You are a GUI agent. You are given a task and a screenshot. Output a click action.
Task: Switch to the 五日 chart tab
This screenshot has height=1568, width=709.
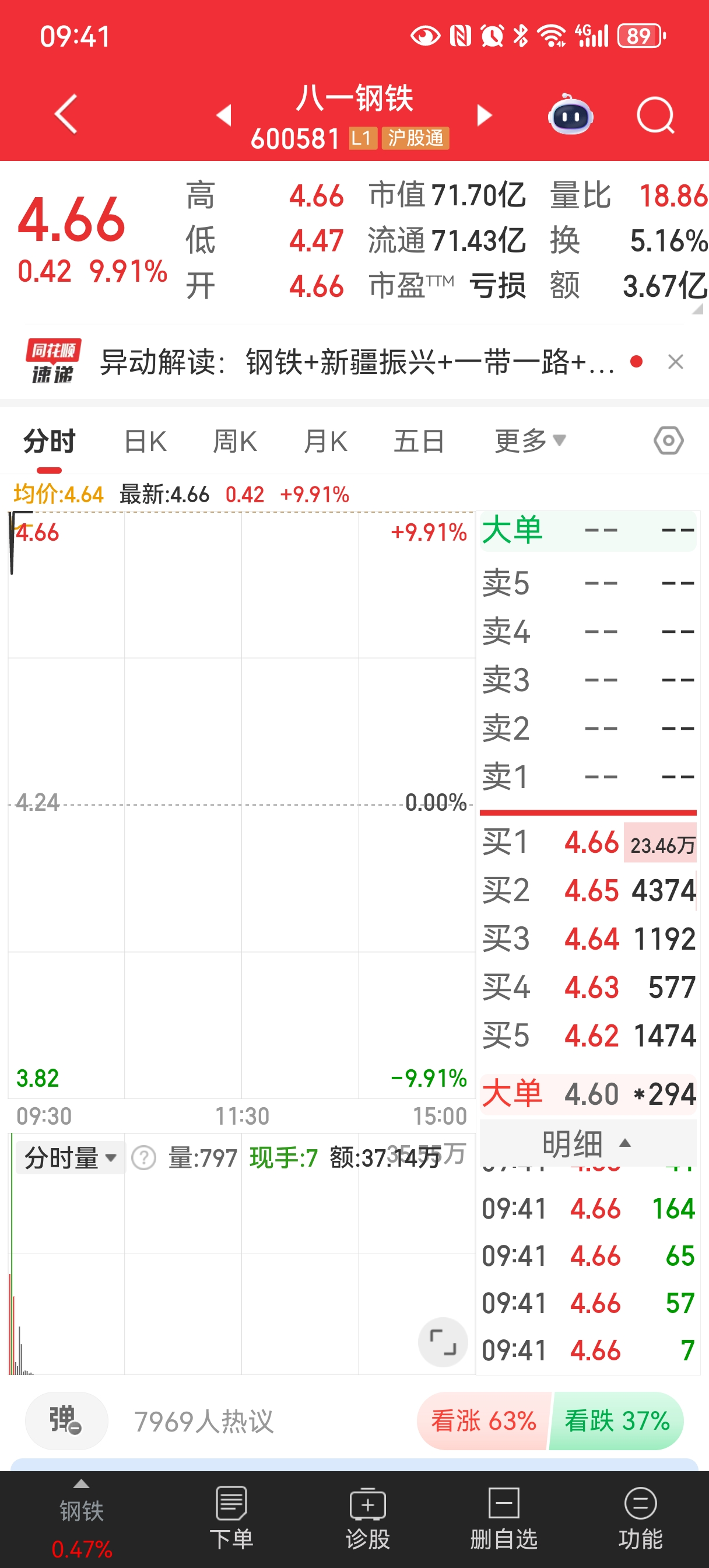click(x=419, y=442)
